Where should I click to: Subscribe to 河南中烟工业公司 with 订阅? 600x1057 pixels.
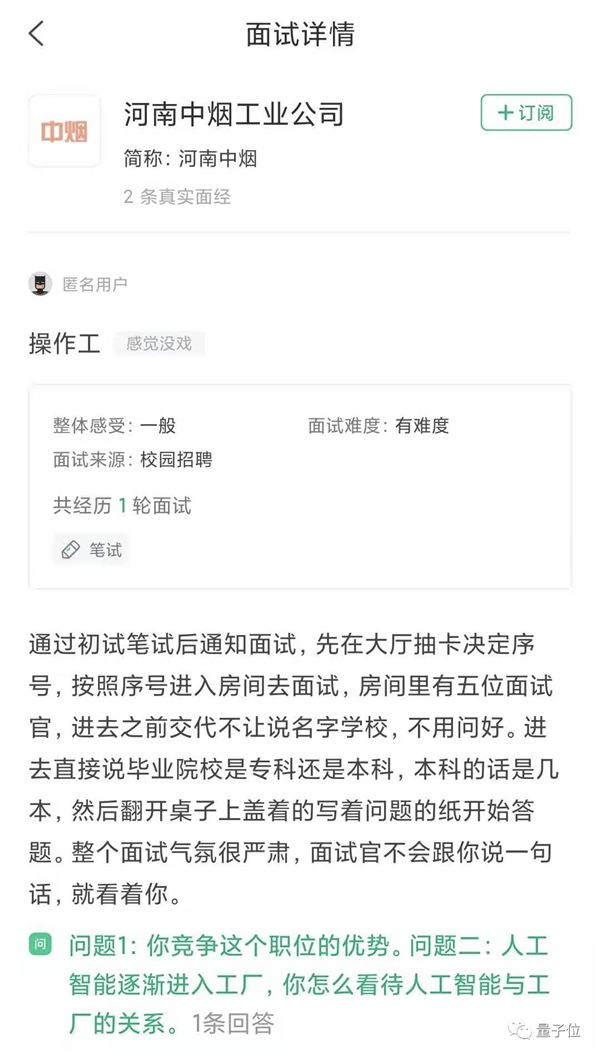(x=526, y=113)
